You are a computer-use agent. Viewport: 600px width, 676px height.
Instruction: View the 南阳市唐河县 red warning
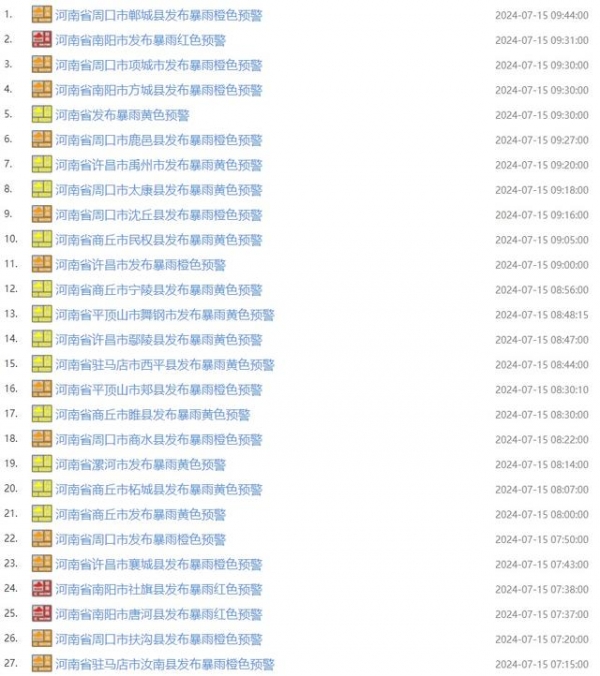[x=158, y=615]
